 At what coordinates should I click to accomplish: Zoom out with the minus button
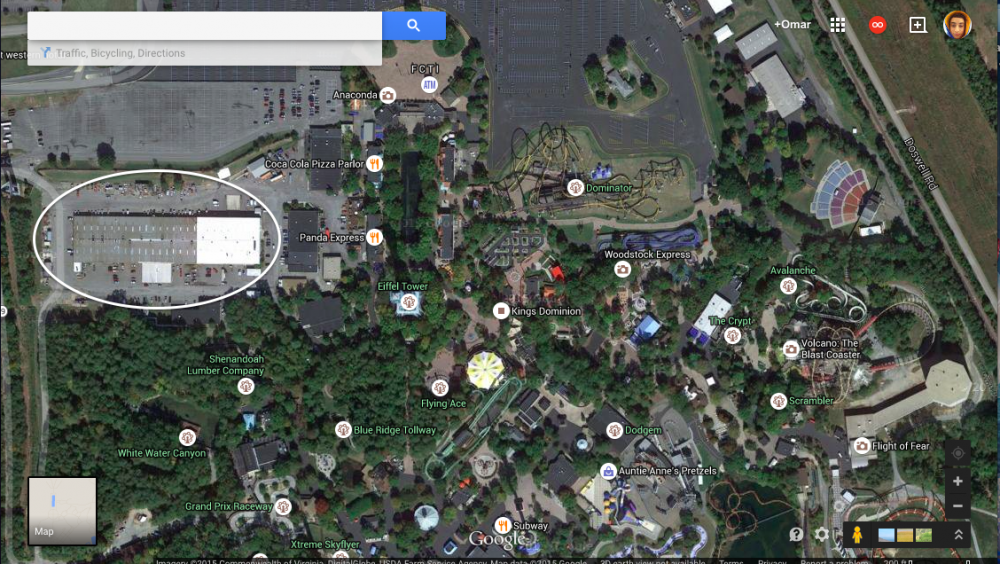tap(957, 506)
